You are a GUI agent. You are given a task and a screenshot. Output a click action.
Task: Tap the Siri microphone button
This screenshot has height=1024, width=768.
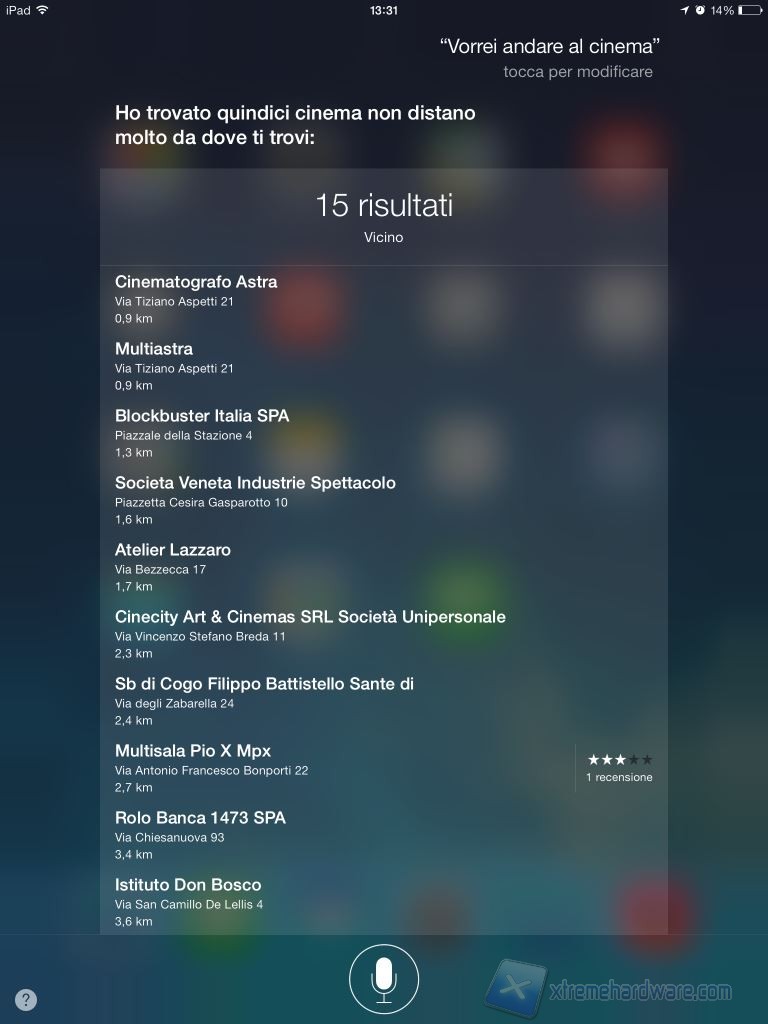(x=383, y=980)
